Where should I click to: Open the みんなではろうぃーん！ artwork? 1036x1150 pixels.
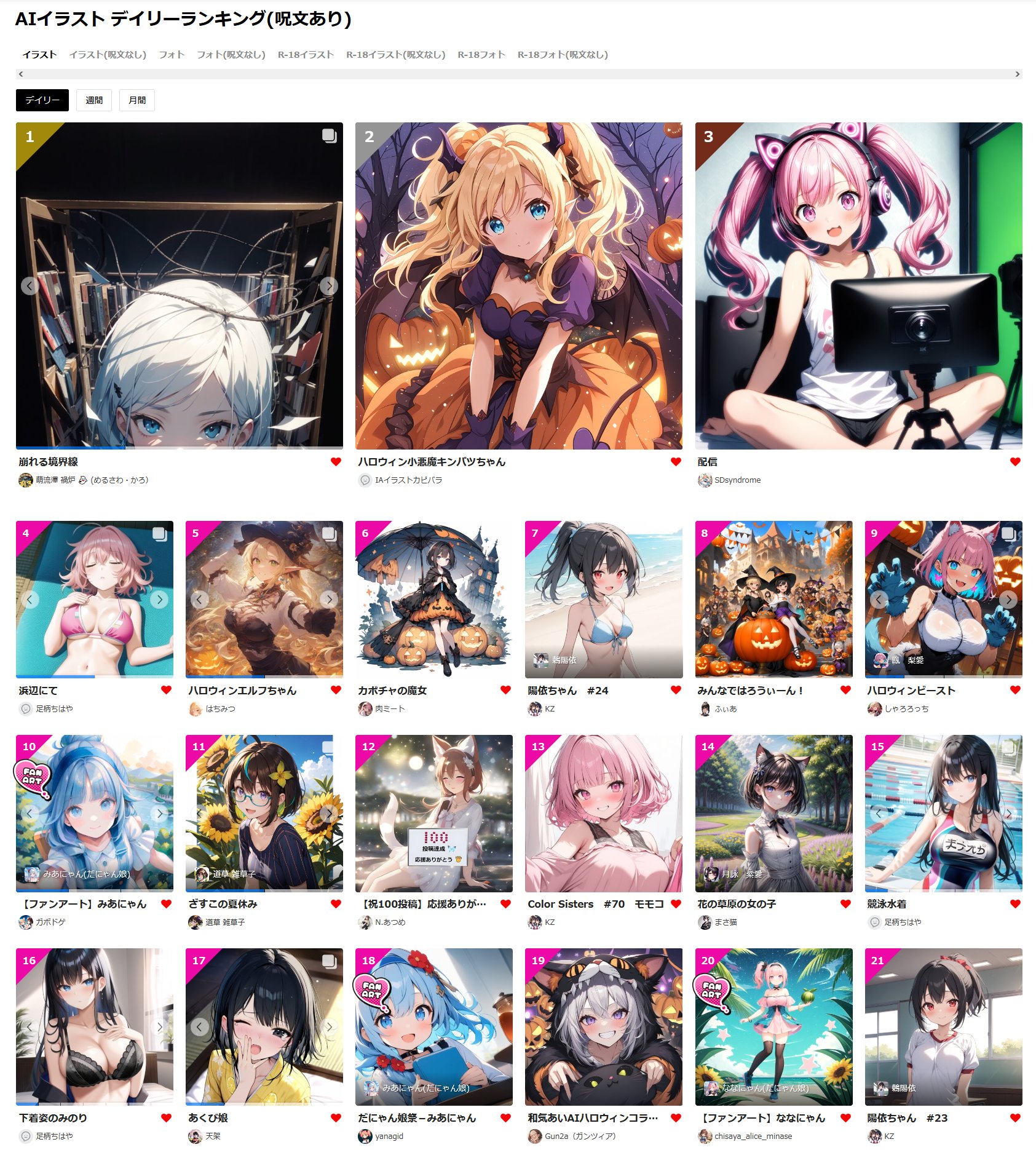coord(773,600)
